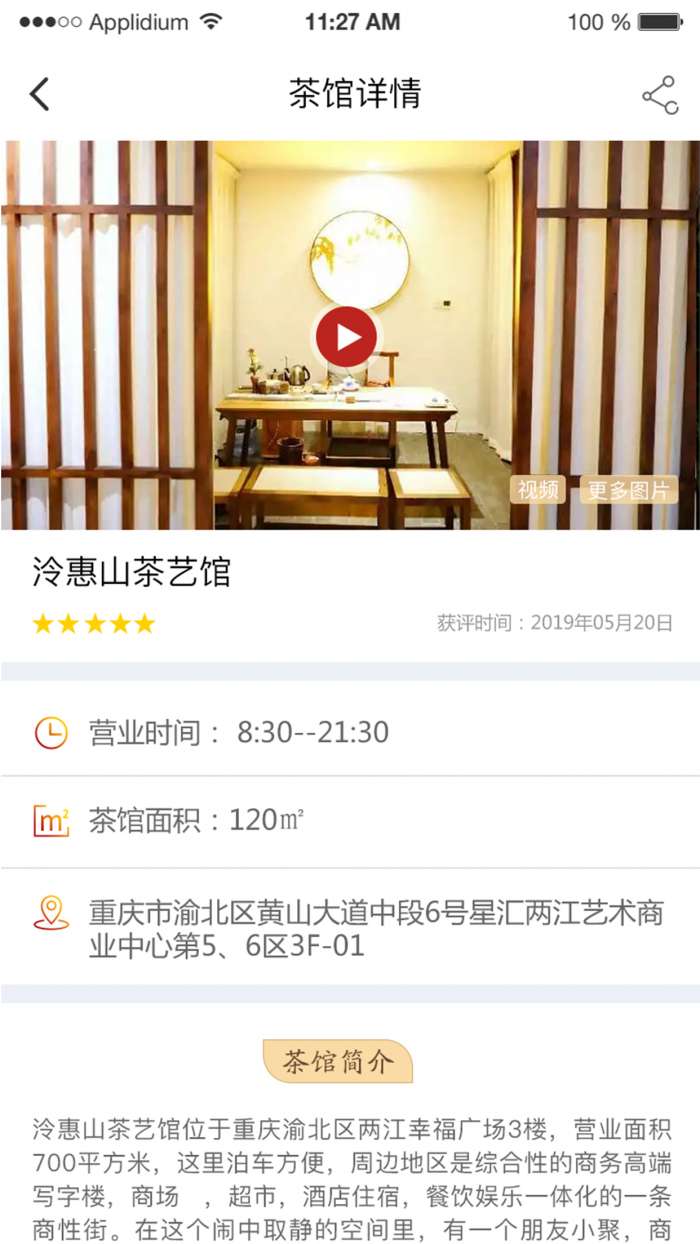
Task: Share this teahouse via the share icon
Action: 659,95
